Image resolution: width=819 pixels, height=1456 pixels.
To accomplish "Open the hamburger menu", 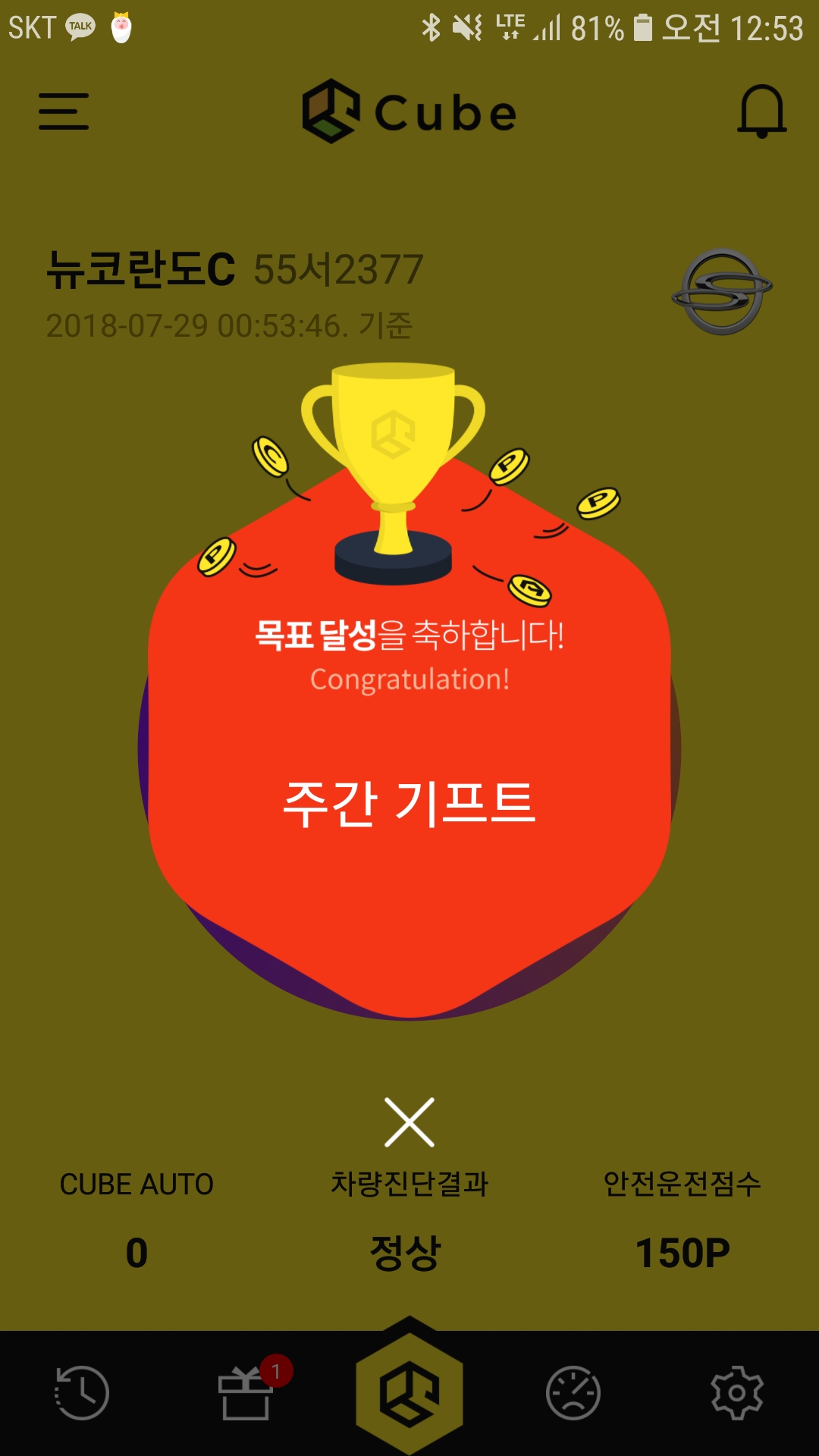I will (x=64, y=111).
